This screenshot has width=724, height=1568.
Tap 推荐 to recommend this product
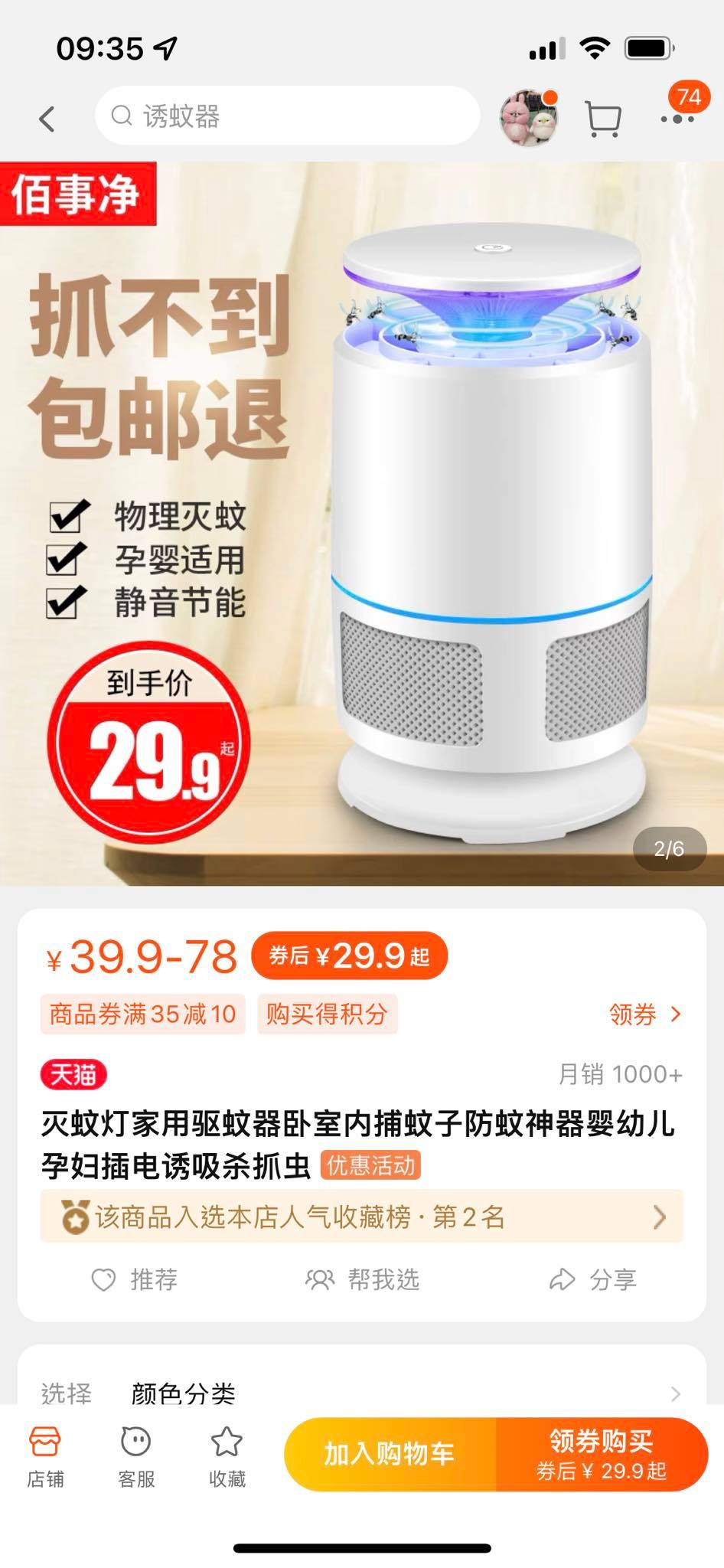(x=135, y=1279)
